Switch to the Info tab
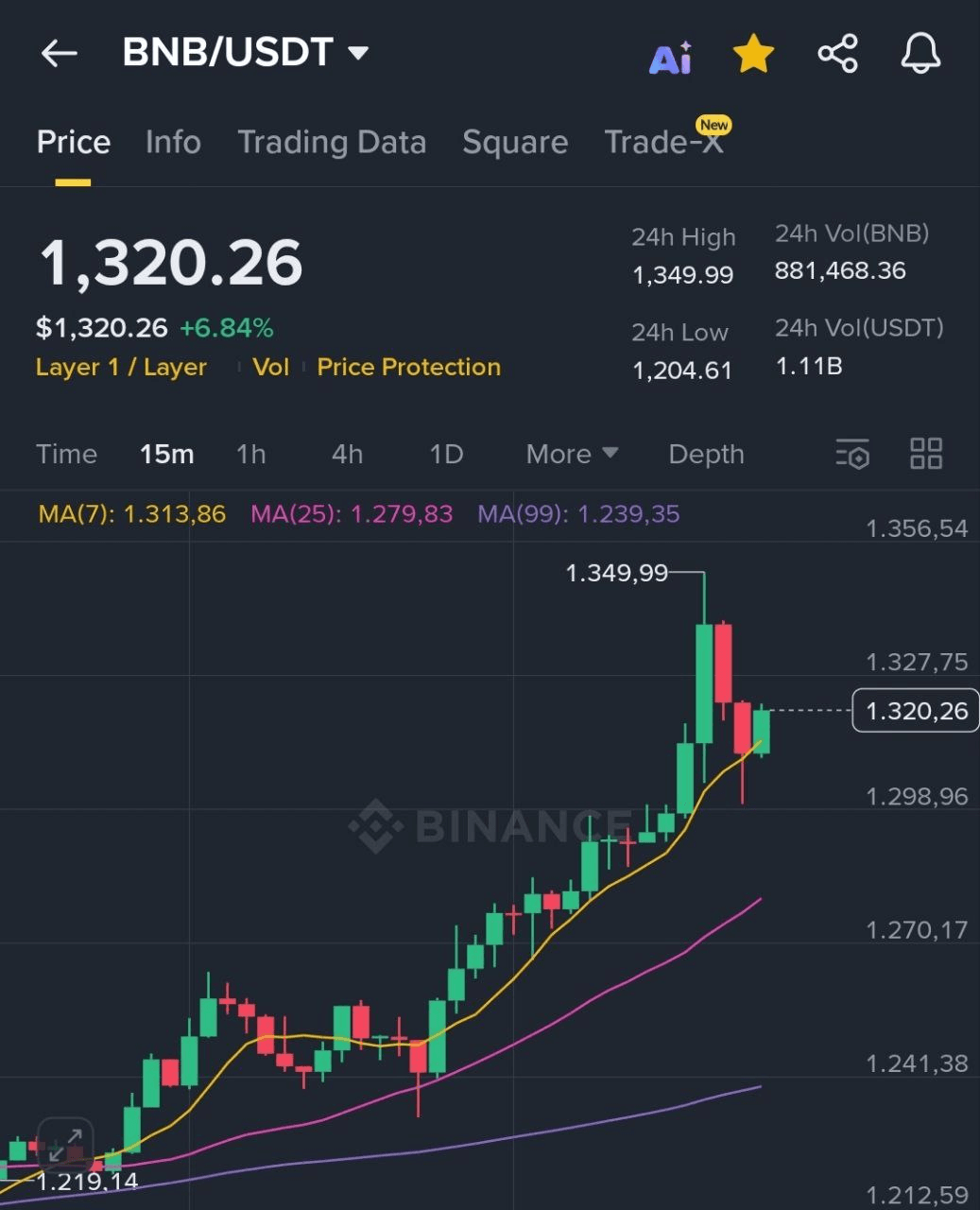Viewport: 980px width, 1210px height. coord(173,142)
